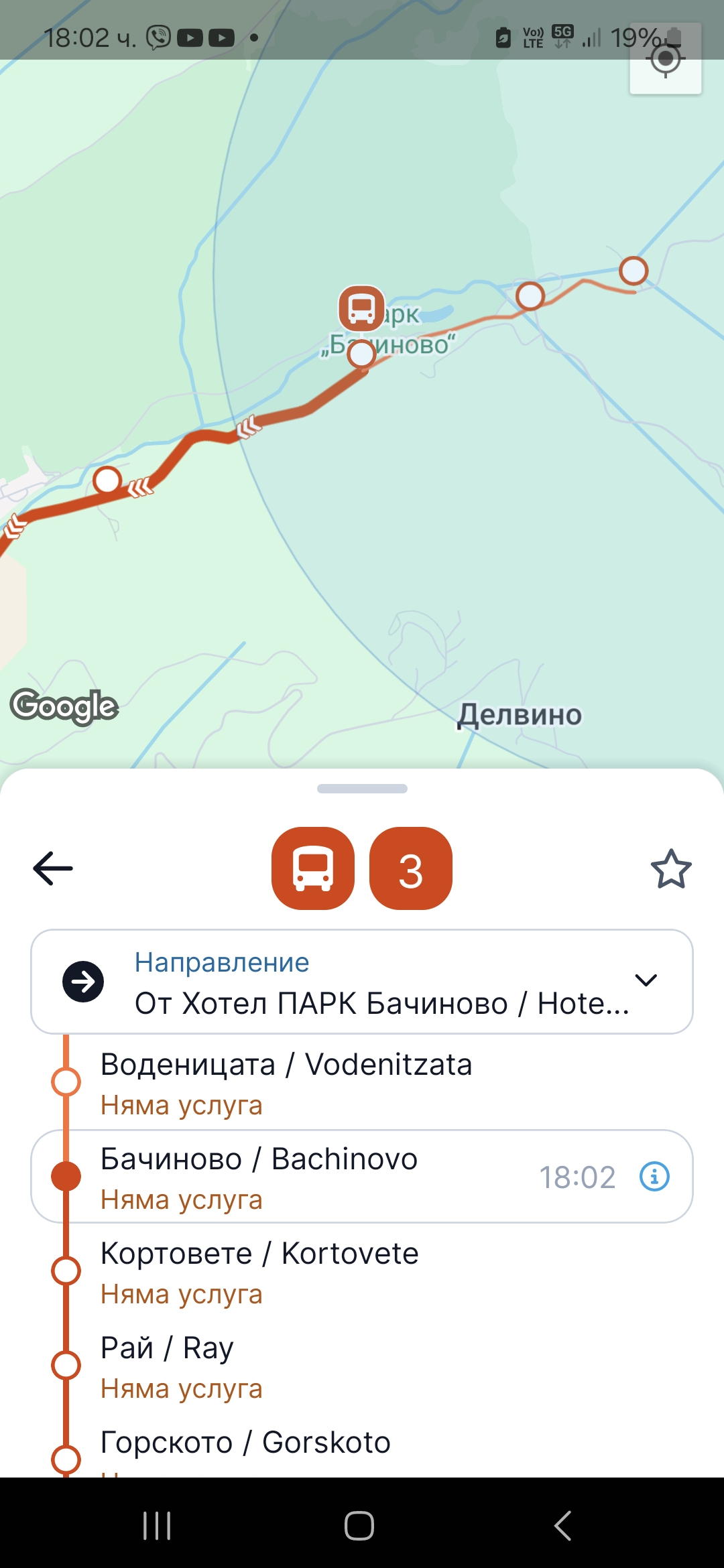Open recent apps from the navigation bar
The image size is (724, 1568).
tap(158, 1526)
